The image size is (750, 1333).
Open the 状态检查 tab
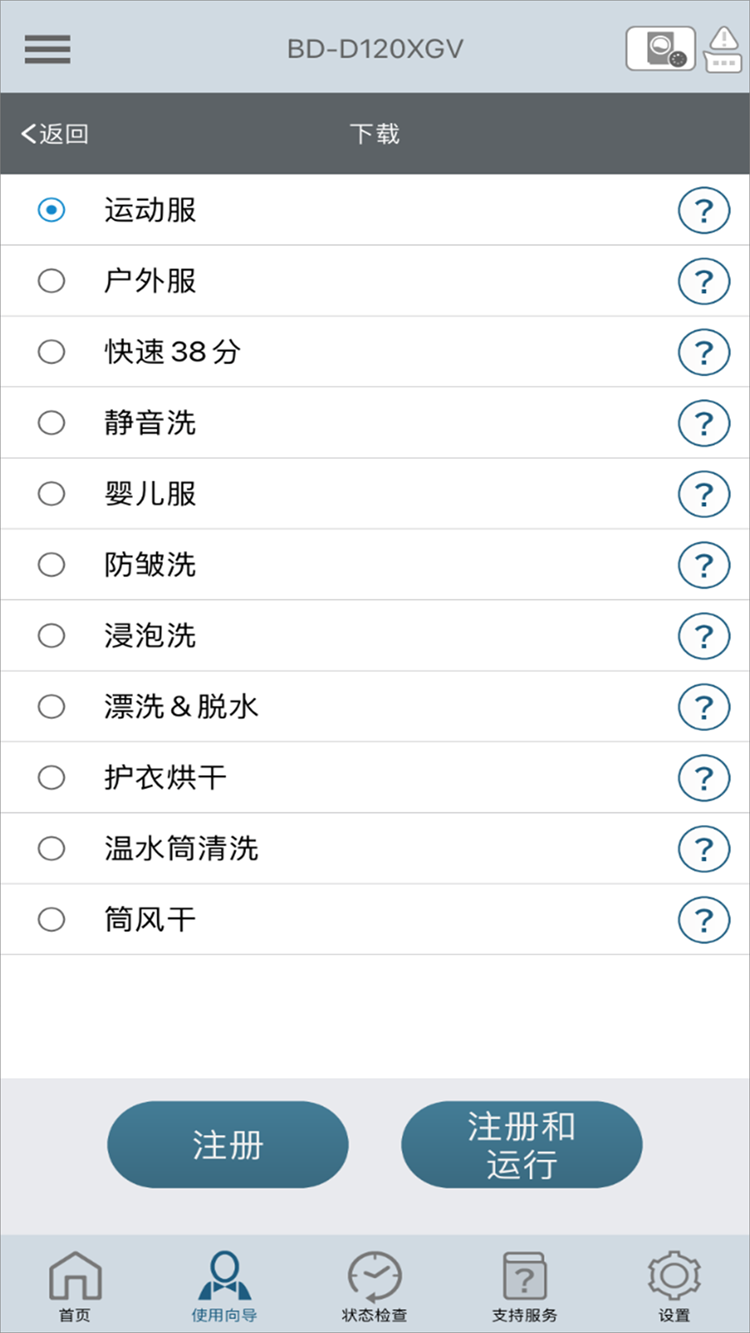[x=375, y=1287]
